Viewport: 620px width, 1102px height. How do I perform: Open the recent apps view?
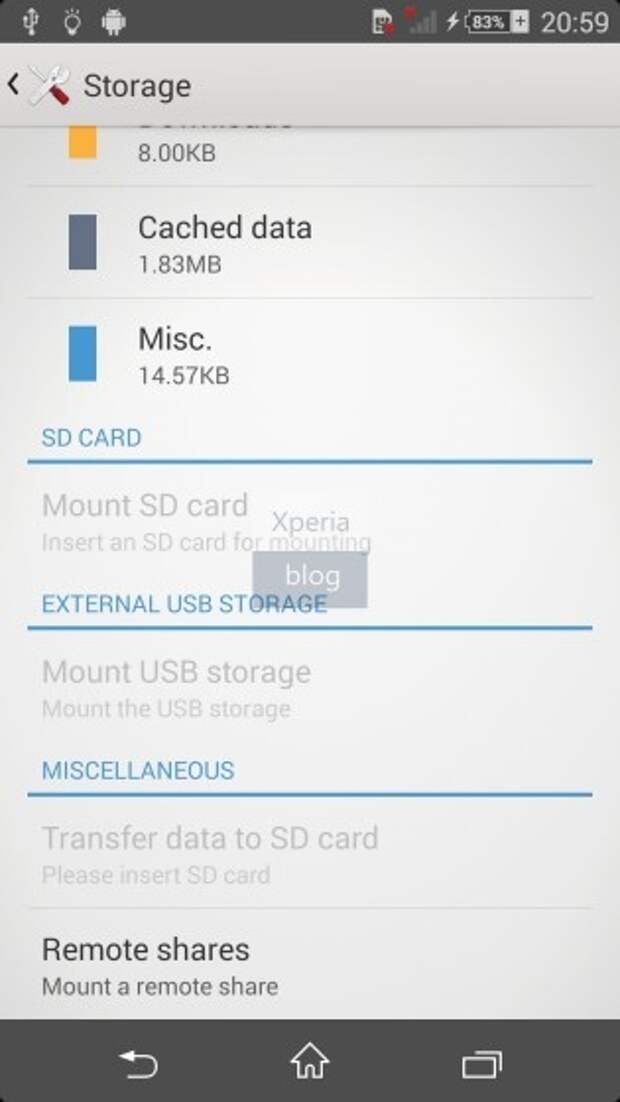pyautogui.click(x=482, y=1064)
